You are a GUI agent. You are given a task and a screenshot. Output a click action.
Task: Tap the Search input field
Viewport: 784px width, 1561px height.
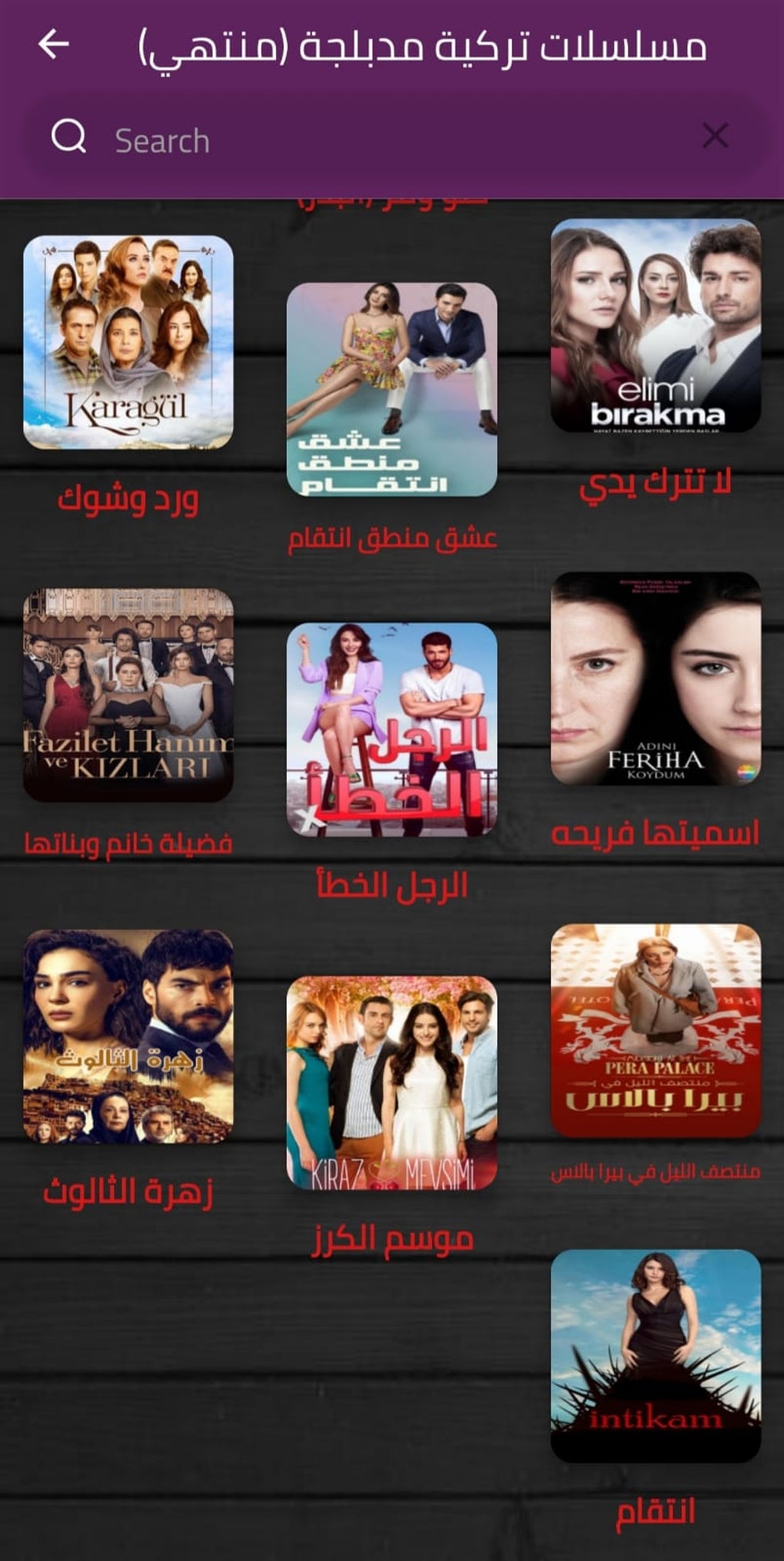pyautogui.click(x=384, y=140)
